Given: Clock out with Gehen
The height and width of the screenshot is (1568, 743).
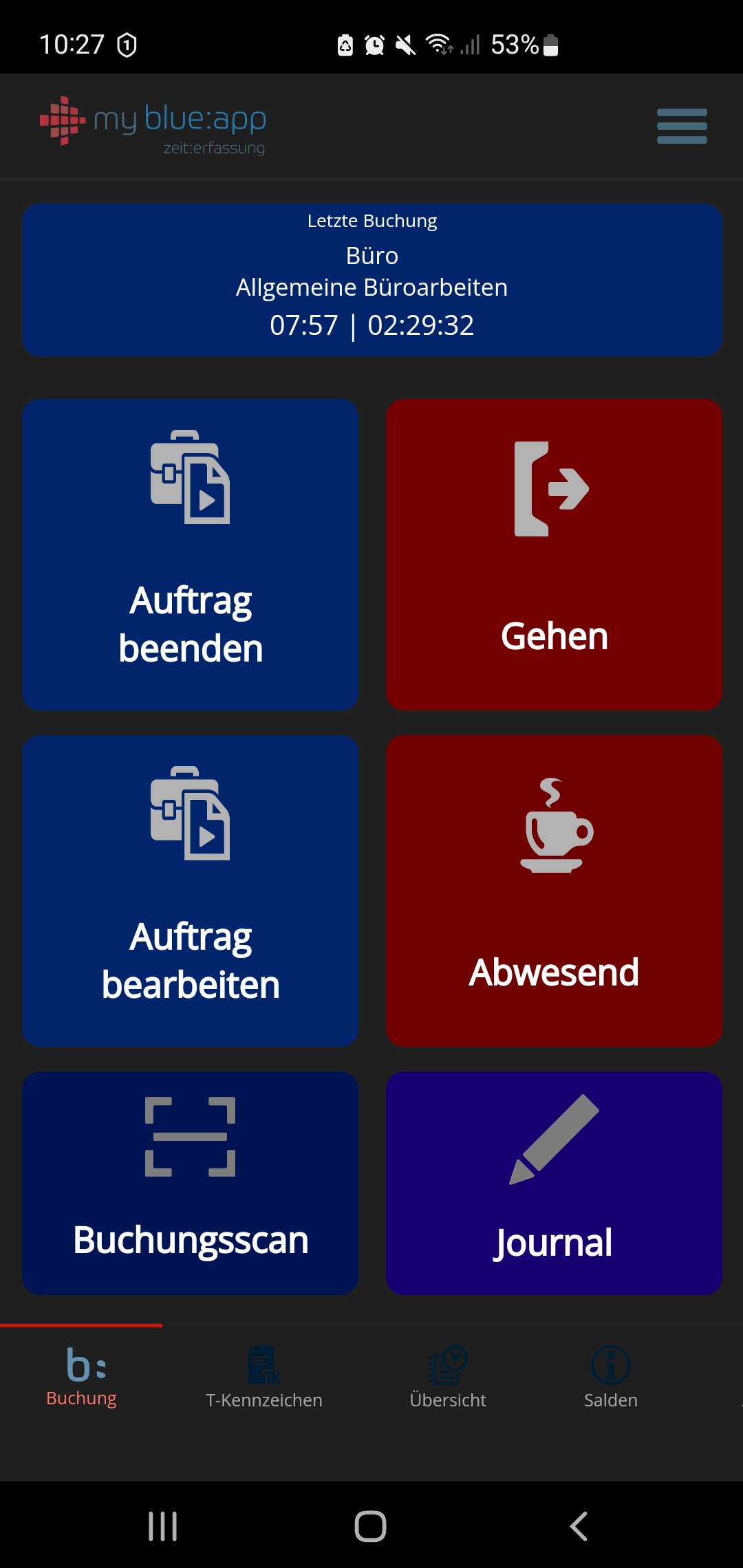Looking at the screenshot, I should tap(554, 554).
